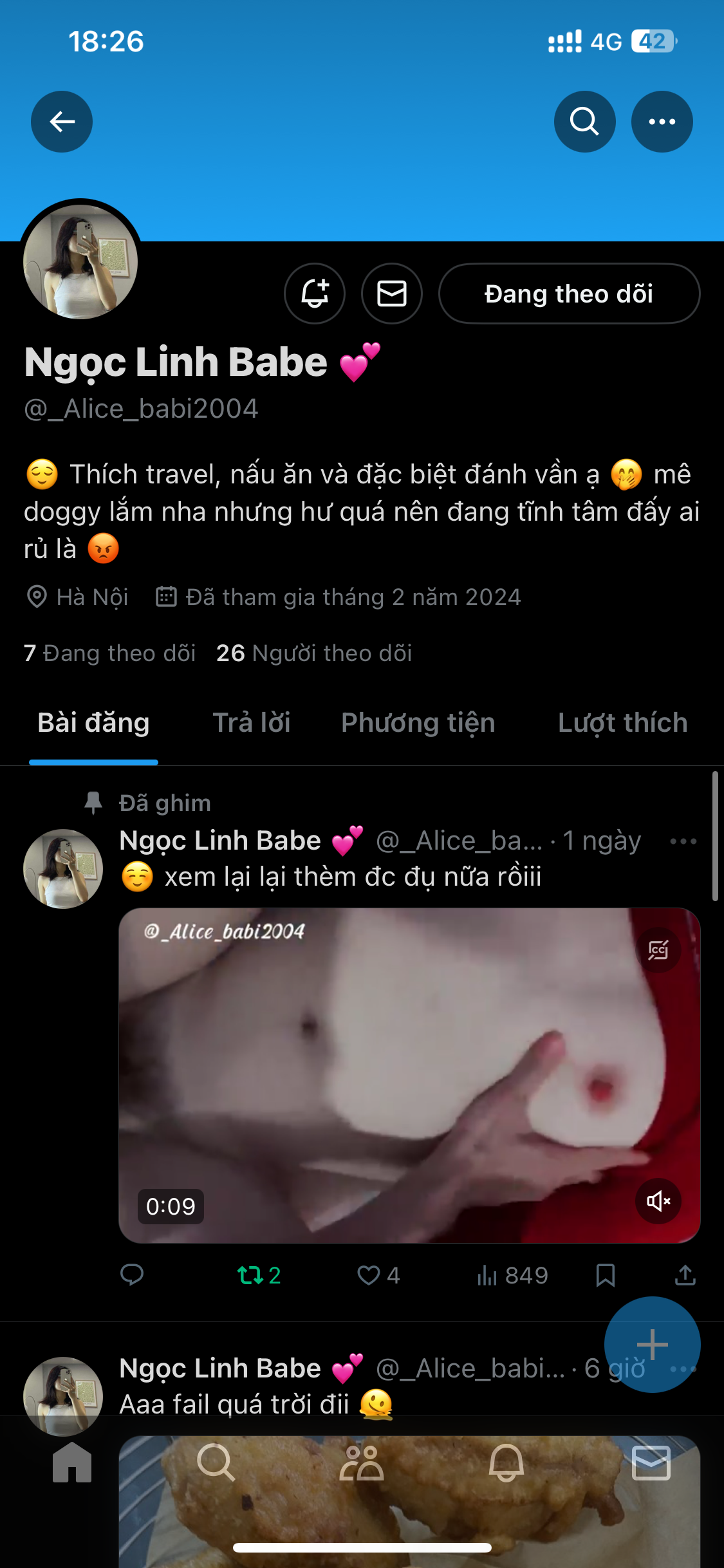Share the pinned post

click(x=685, y=1274)
